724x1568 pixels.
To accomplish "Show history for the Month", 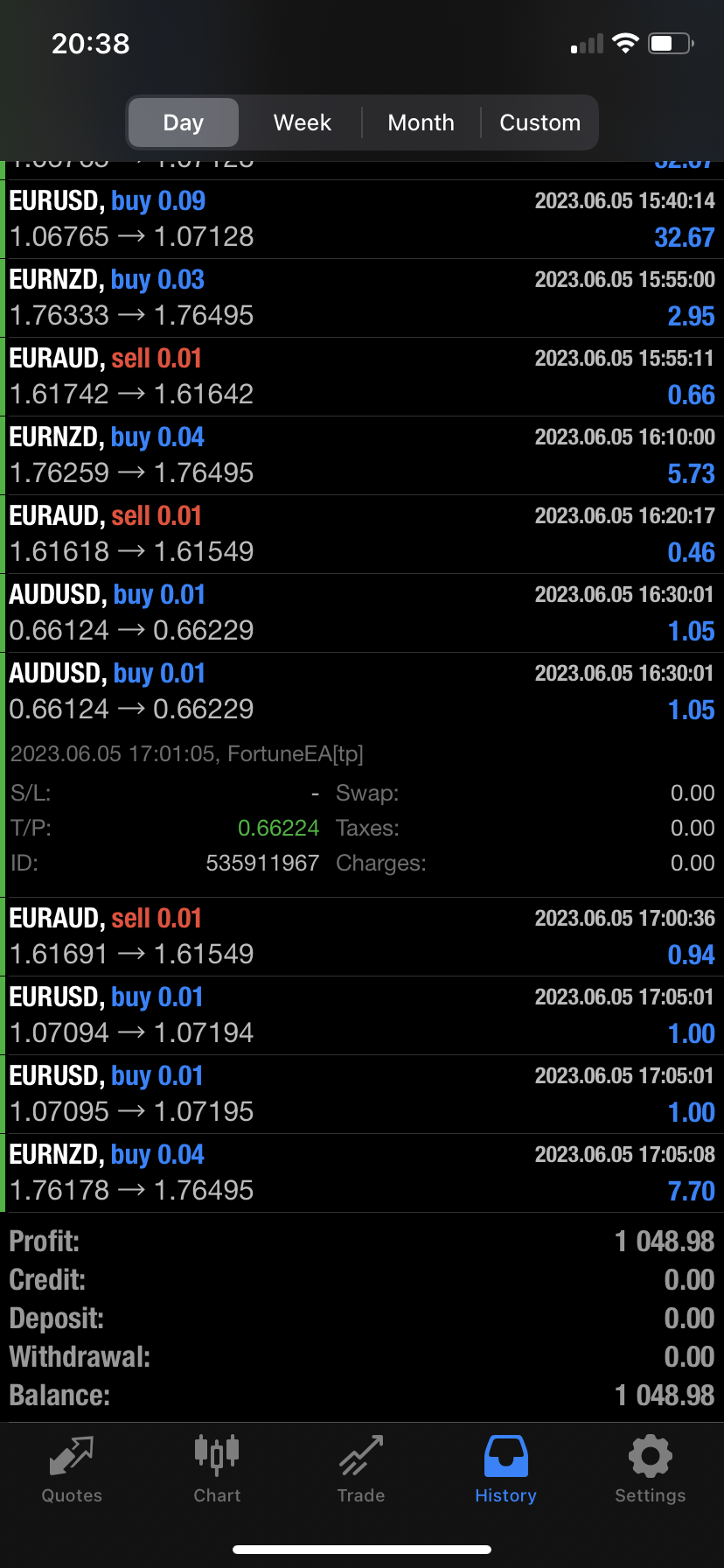I will [421, 122].
